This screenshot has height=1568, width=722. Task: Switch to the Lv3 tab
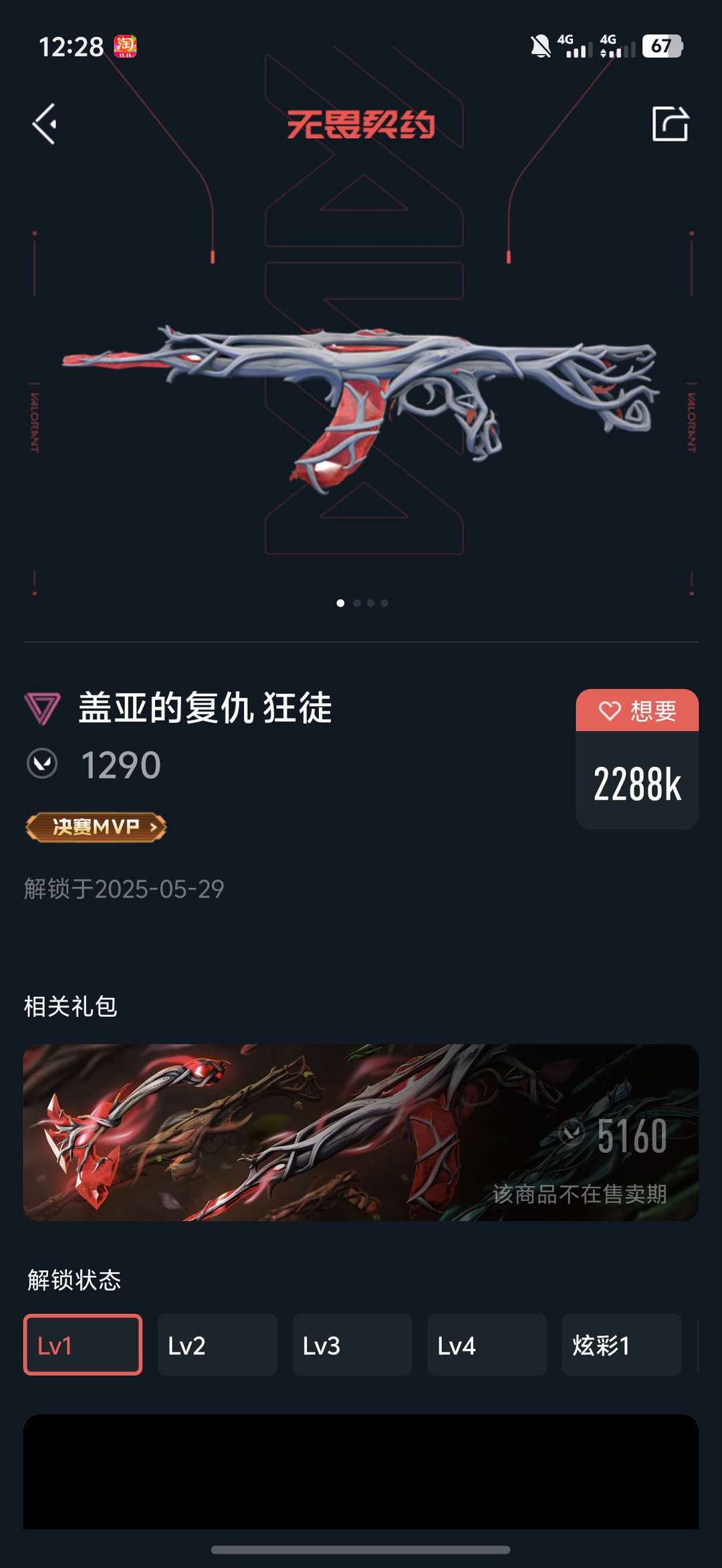point(352,1345)
